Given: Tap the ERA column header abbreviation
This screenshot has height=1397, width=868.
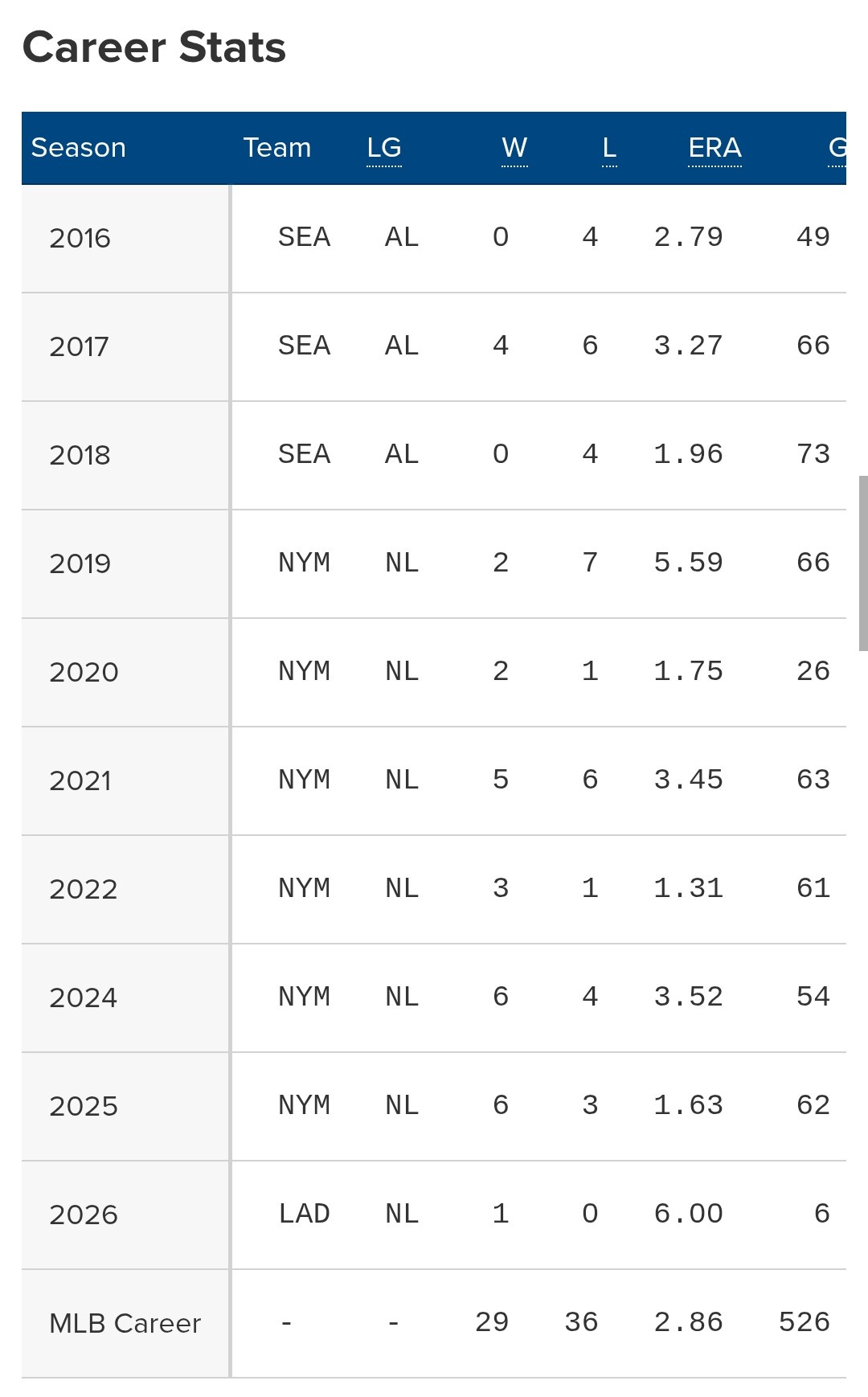Looking at the screenshot, I should [x=714, y=148].
